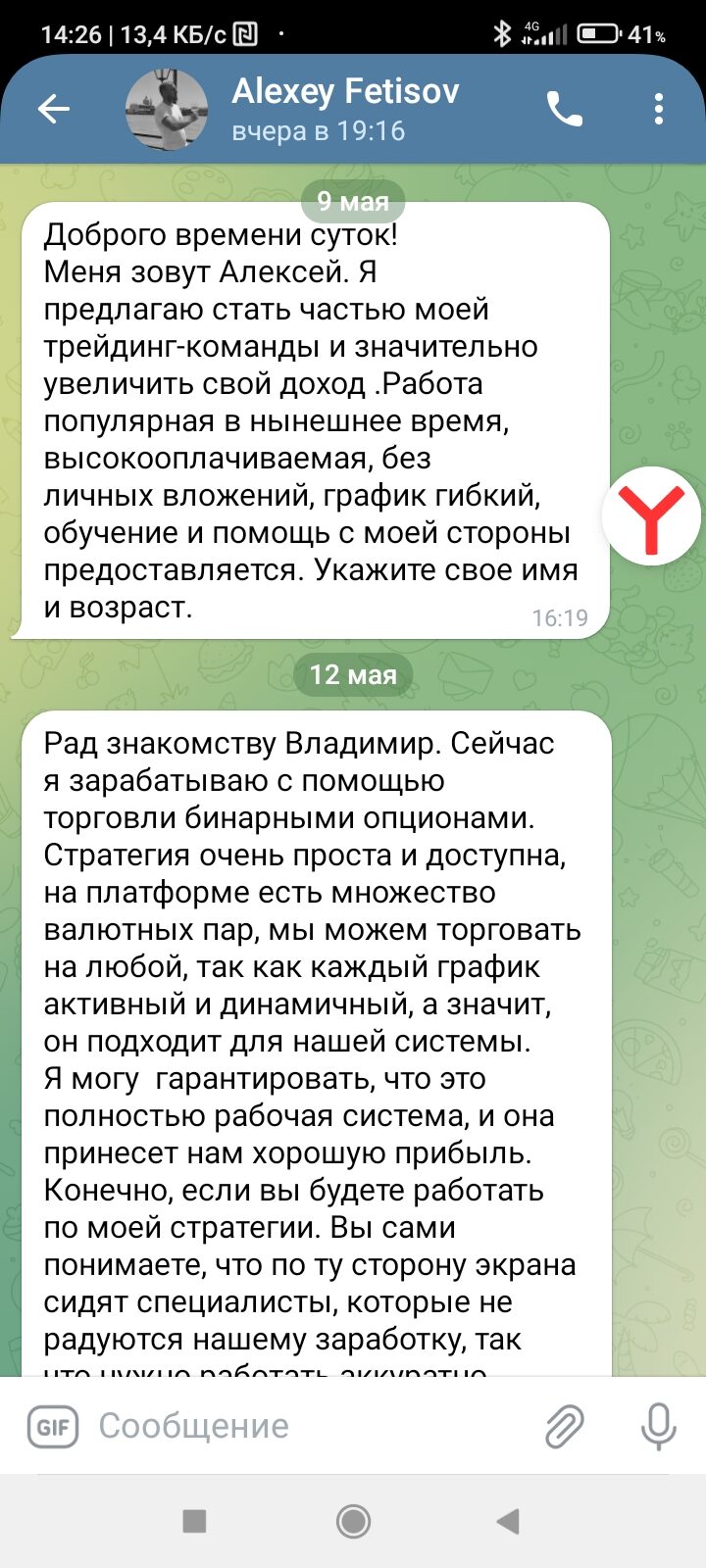The height and width of the screenshot is (1568, 706).
Task: Open Alexey Fetisov's profile picture
Action: coord(167,110)
